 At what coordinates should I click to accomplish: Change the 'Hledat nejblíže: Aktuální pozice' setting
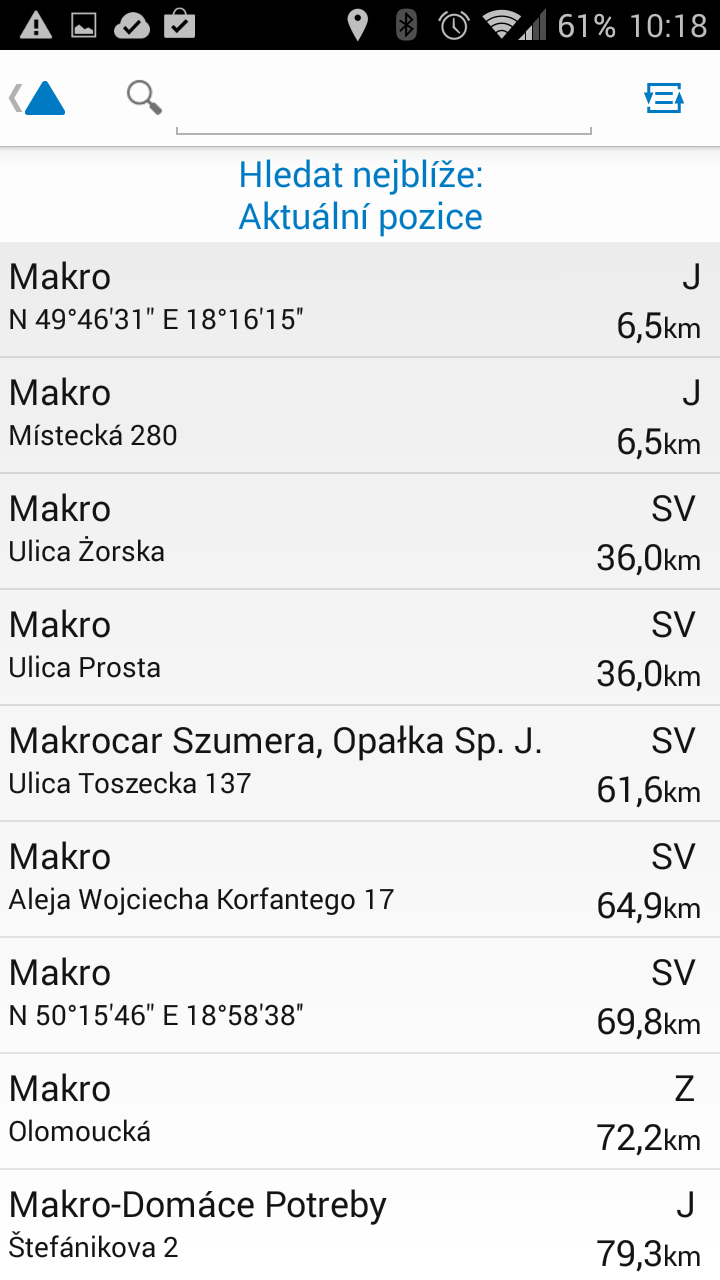tap(360, 196)
